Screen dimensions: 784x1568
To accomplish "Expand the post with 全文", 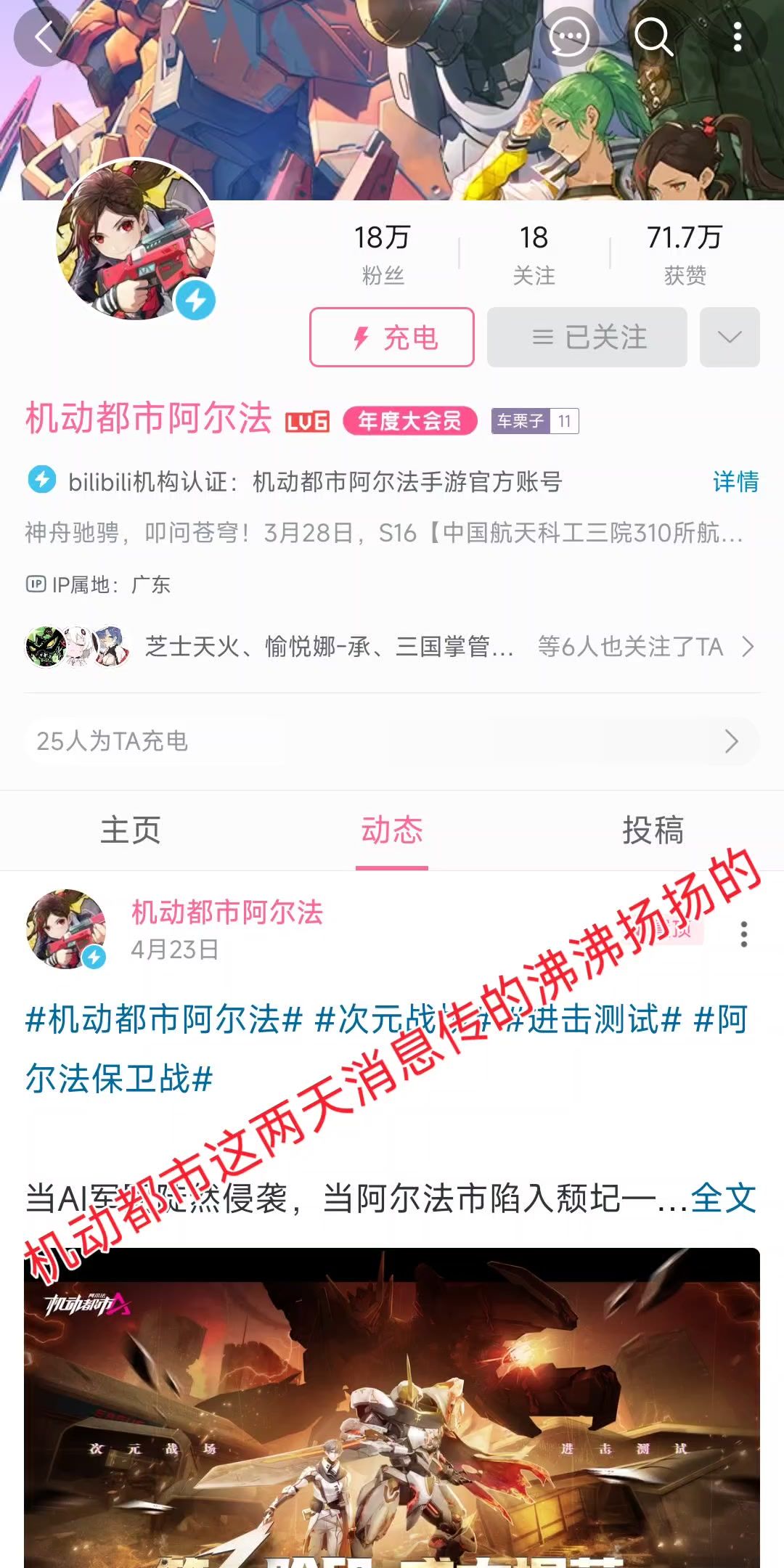I will (723, 1198).
